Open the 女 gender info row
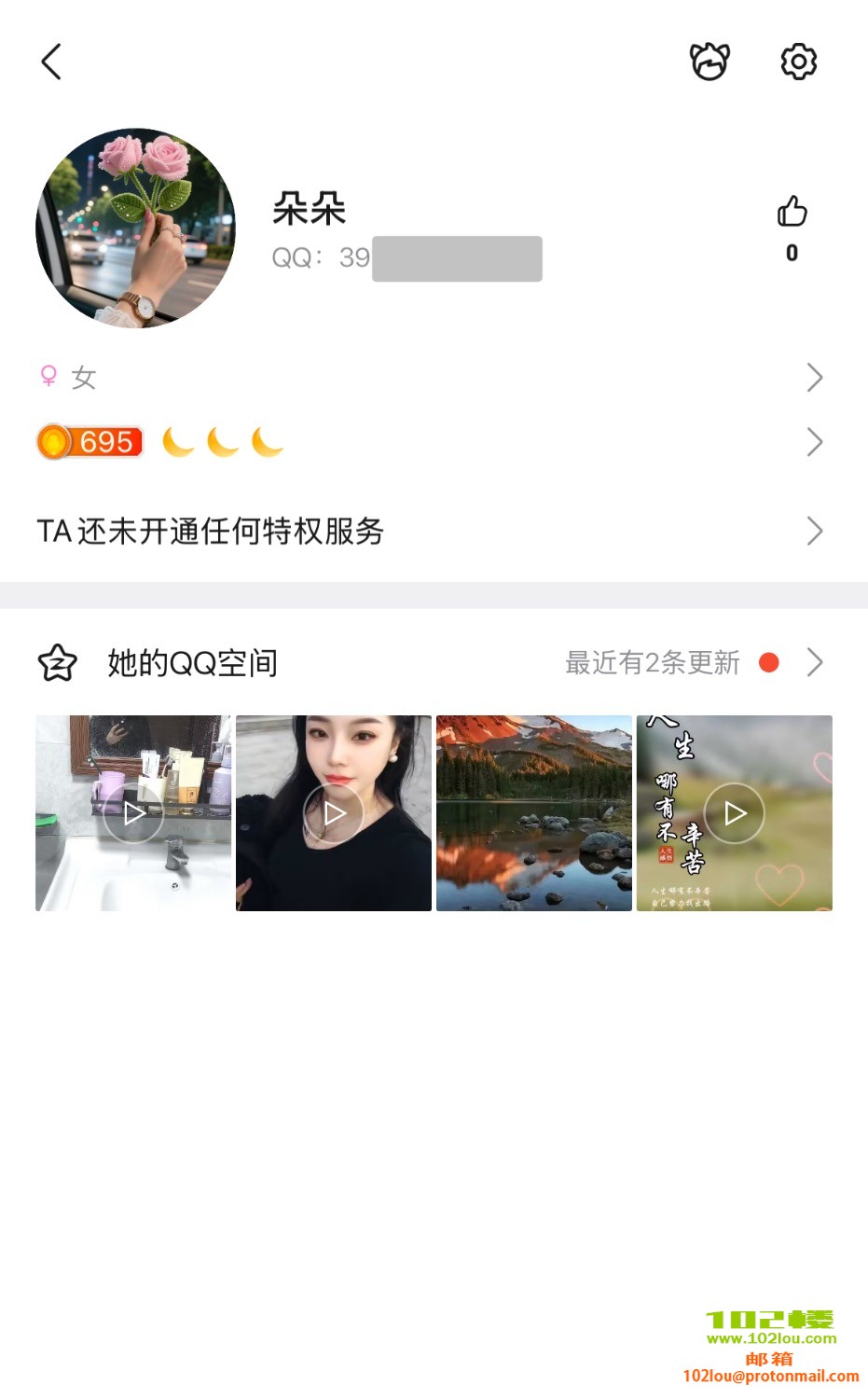The image size is (868, 1399). (429, 378)
